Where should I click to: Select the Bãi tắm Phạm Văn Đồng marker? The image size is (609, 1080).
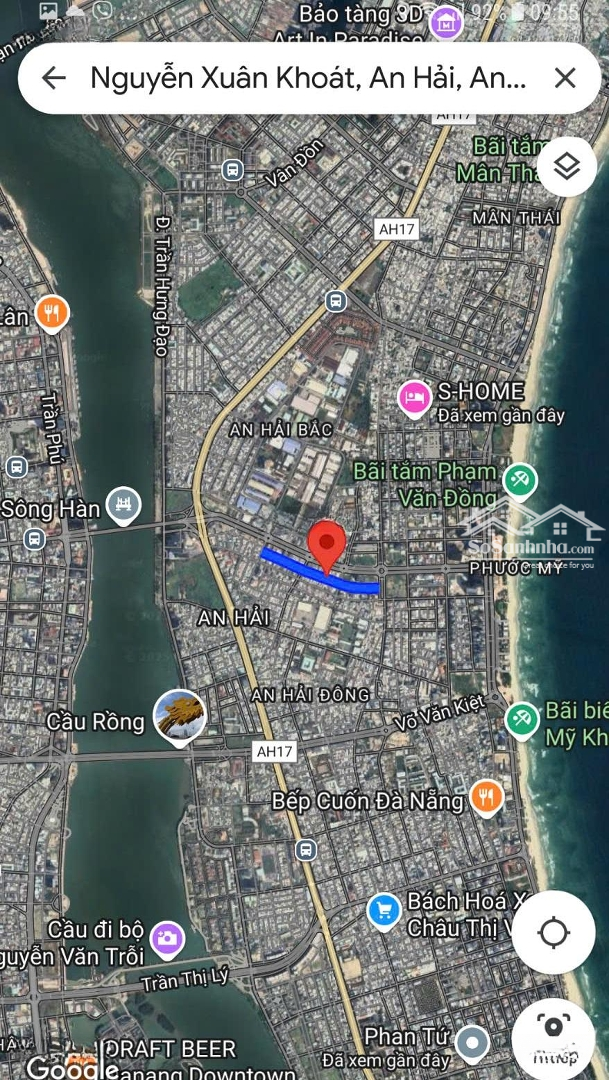519,480
